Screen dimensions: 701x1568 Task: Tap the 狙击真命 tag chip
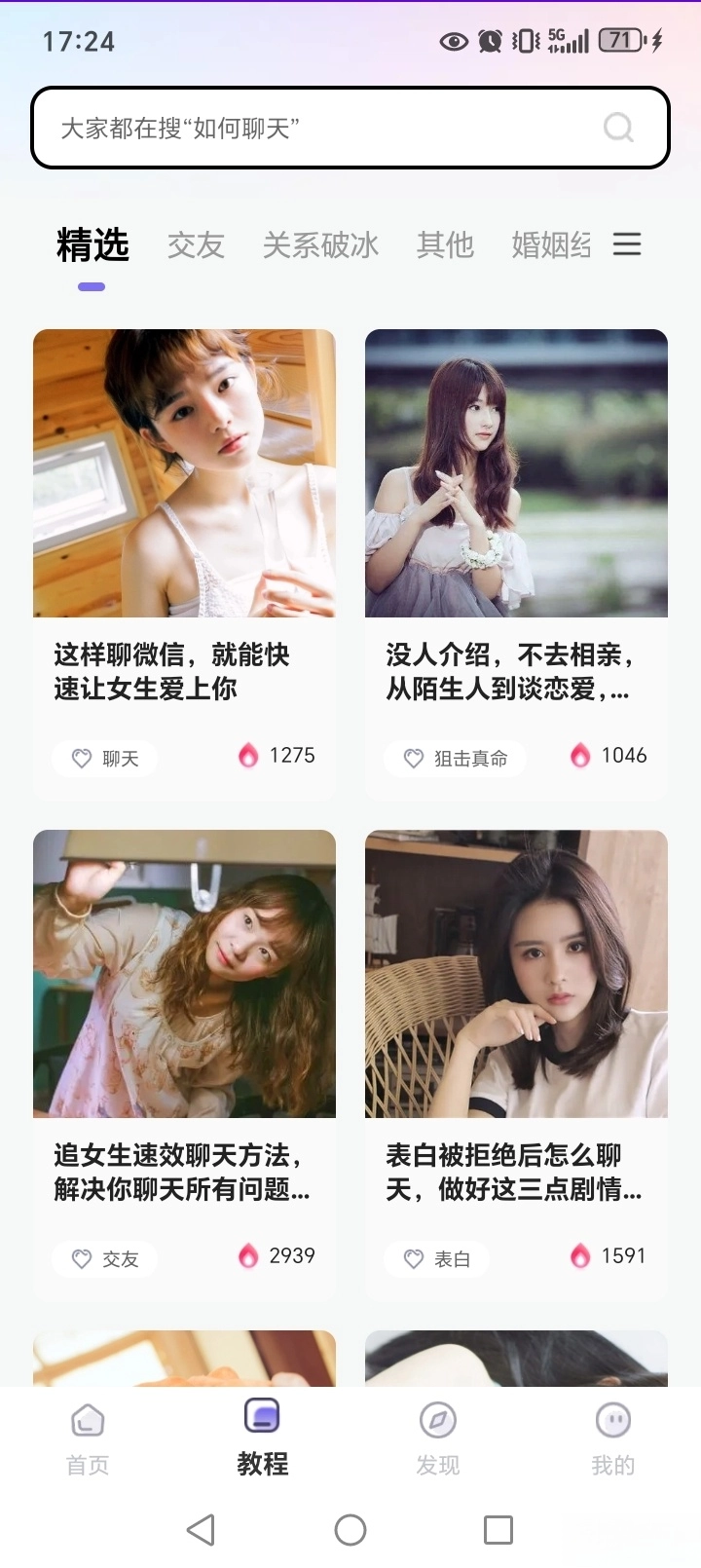click(x=455, y=758)
